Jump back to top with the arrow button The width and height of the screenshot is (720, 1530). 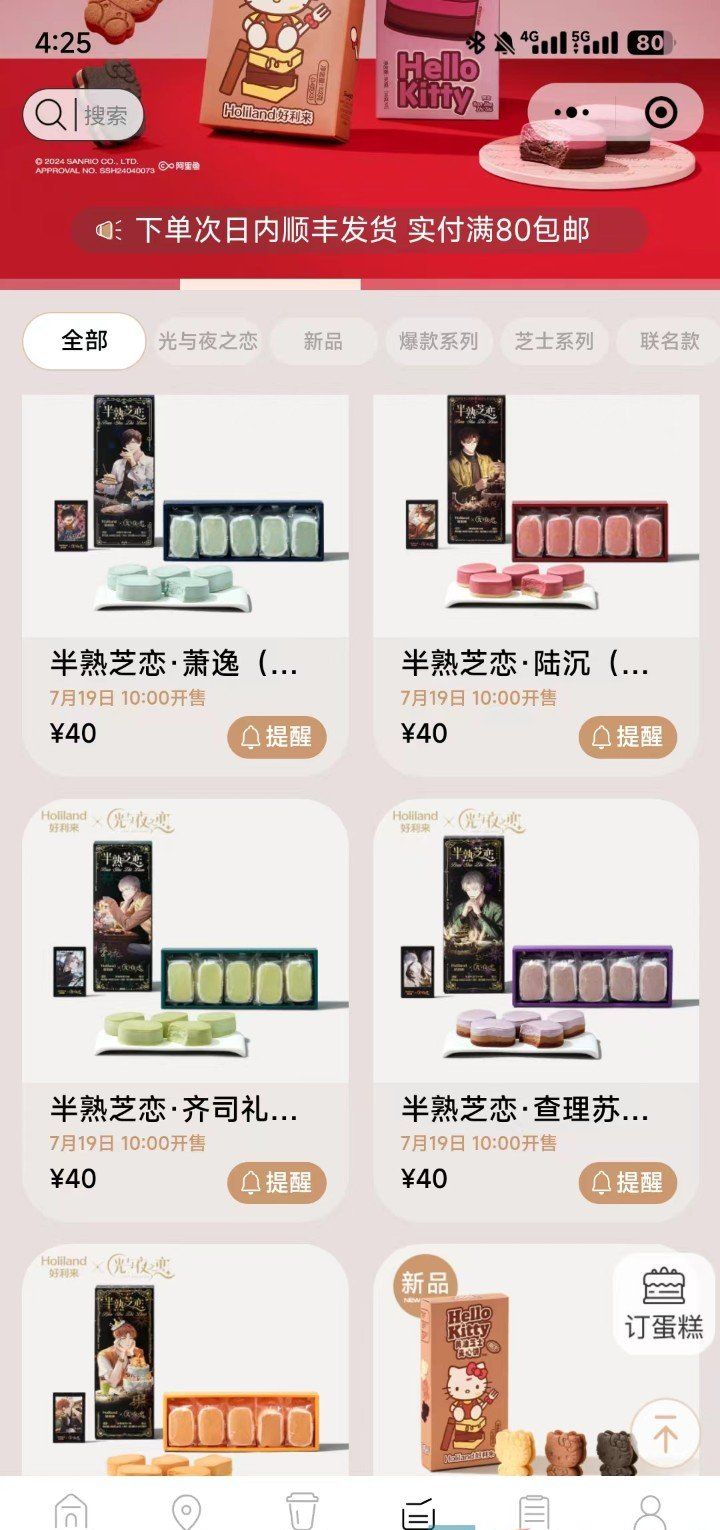coord(664,1434)
